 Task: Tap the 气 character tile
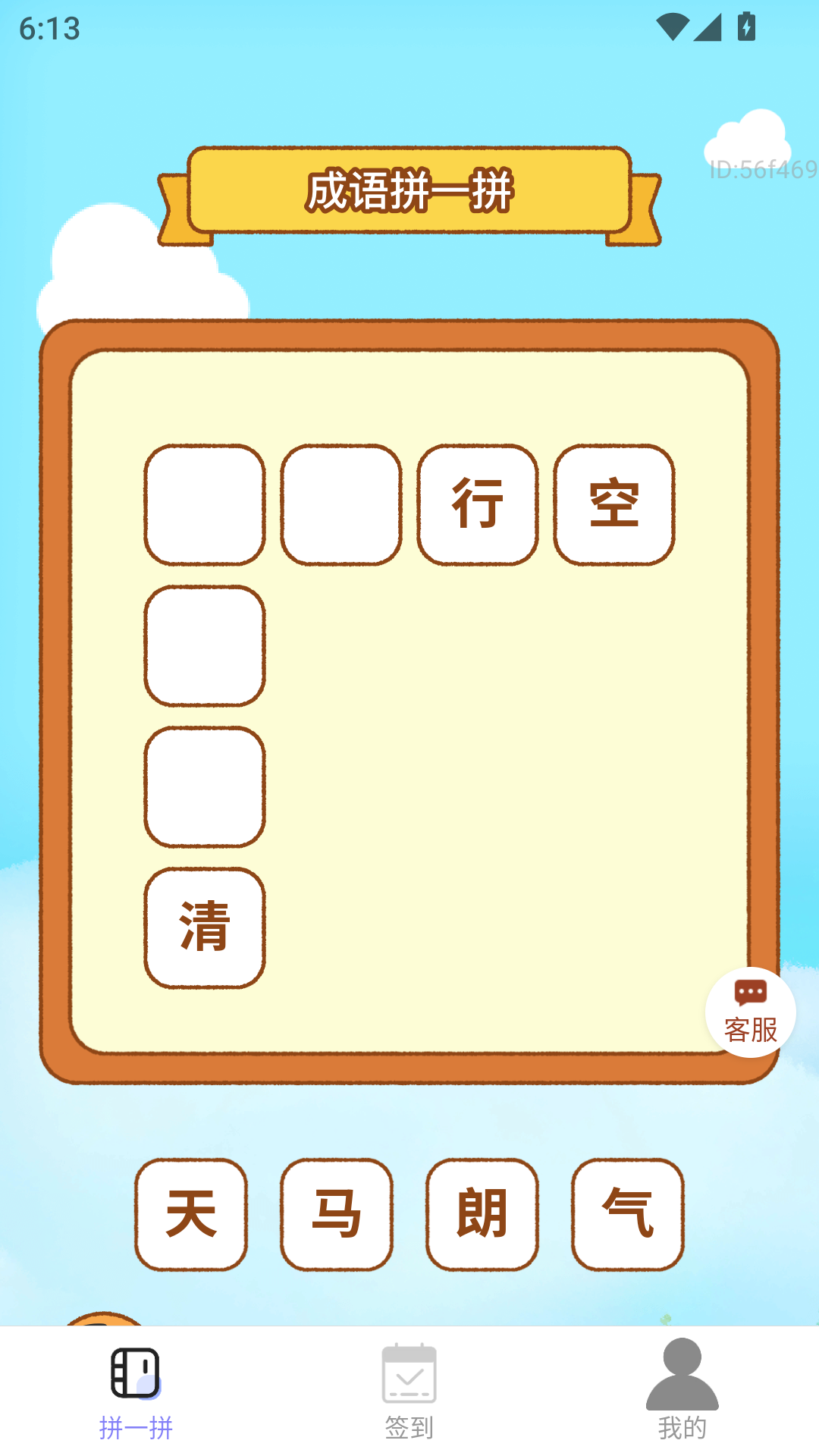point(628,1214)
